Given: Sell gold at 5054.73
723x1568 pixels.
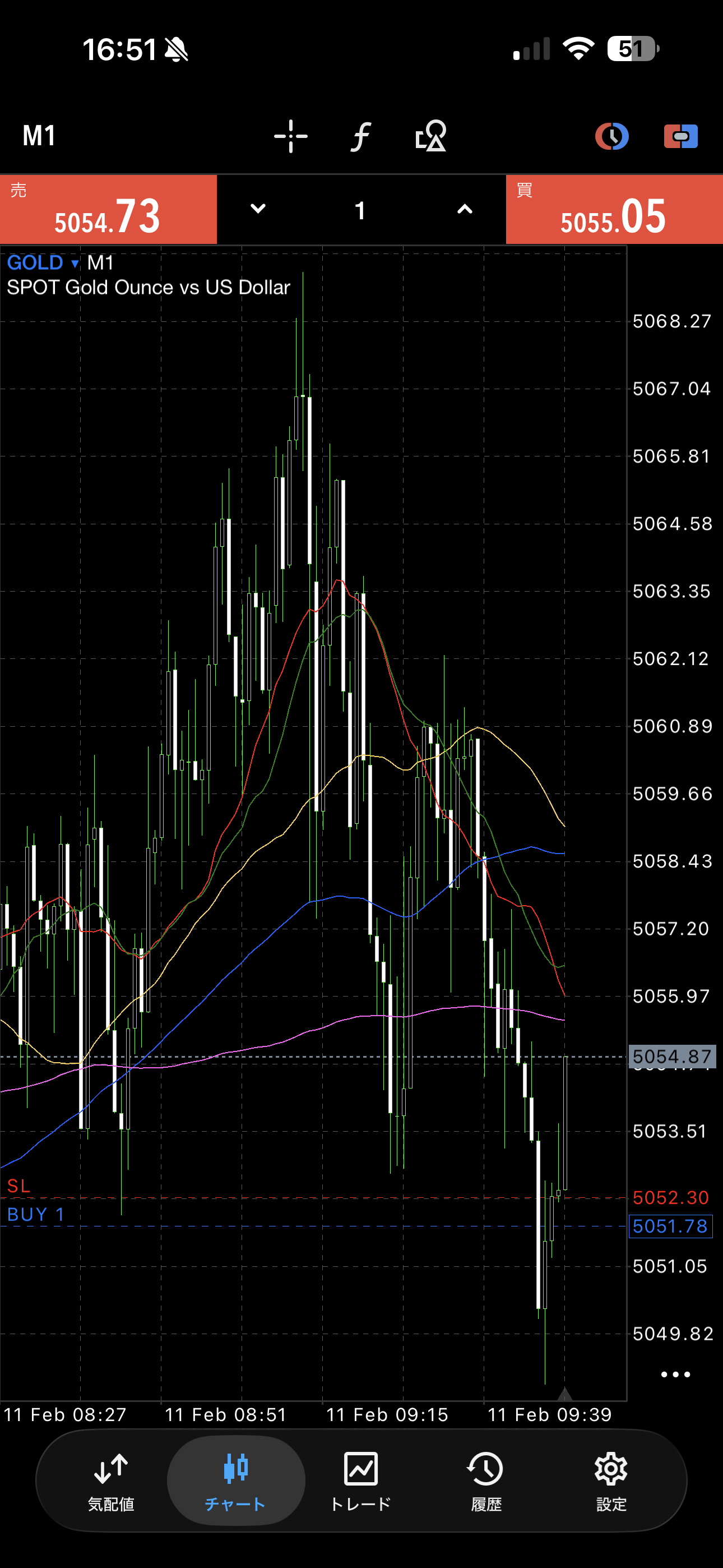Looking at the screenshot, I should click(x=108, y=210).
